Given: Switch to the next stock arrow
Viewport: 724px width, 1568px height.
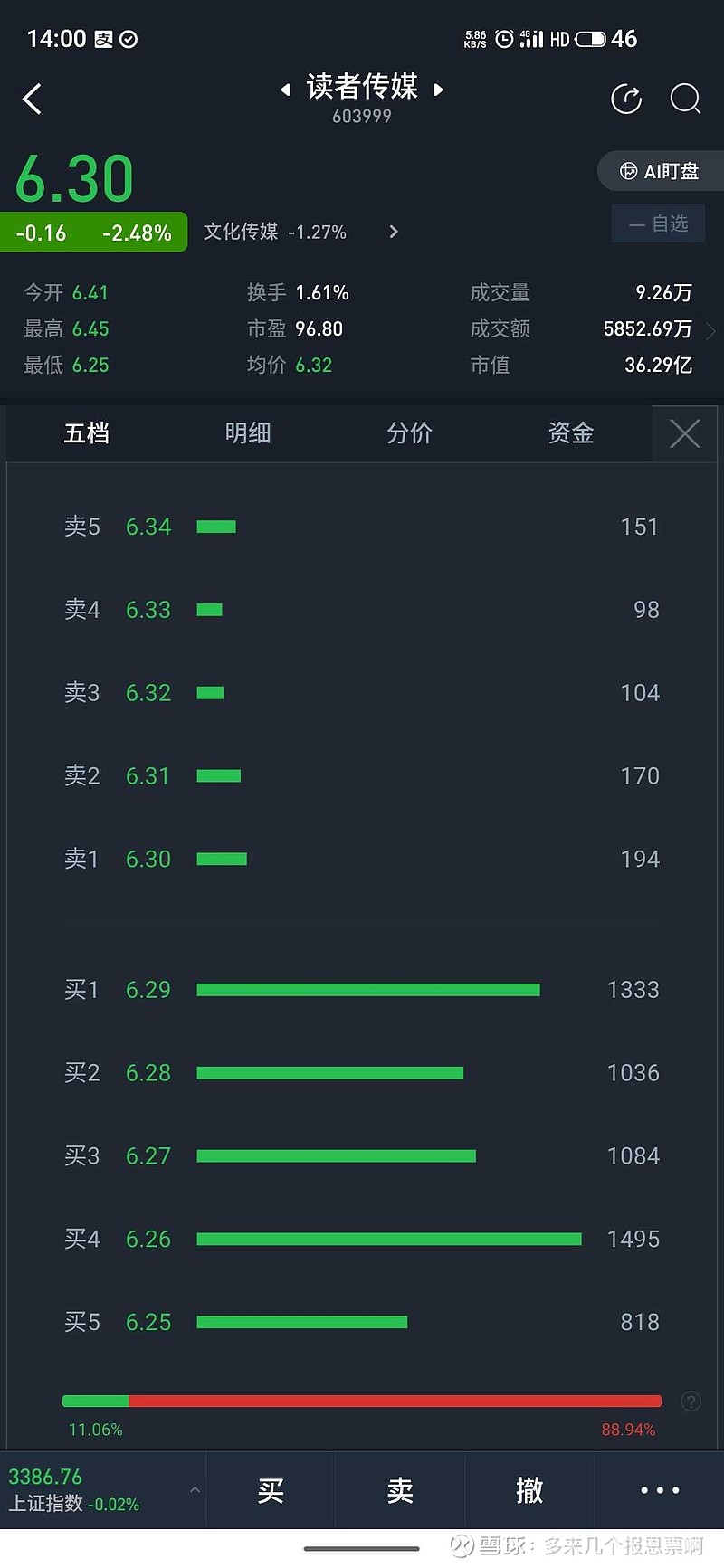Looking at the screenshot, I should point(439,90).
